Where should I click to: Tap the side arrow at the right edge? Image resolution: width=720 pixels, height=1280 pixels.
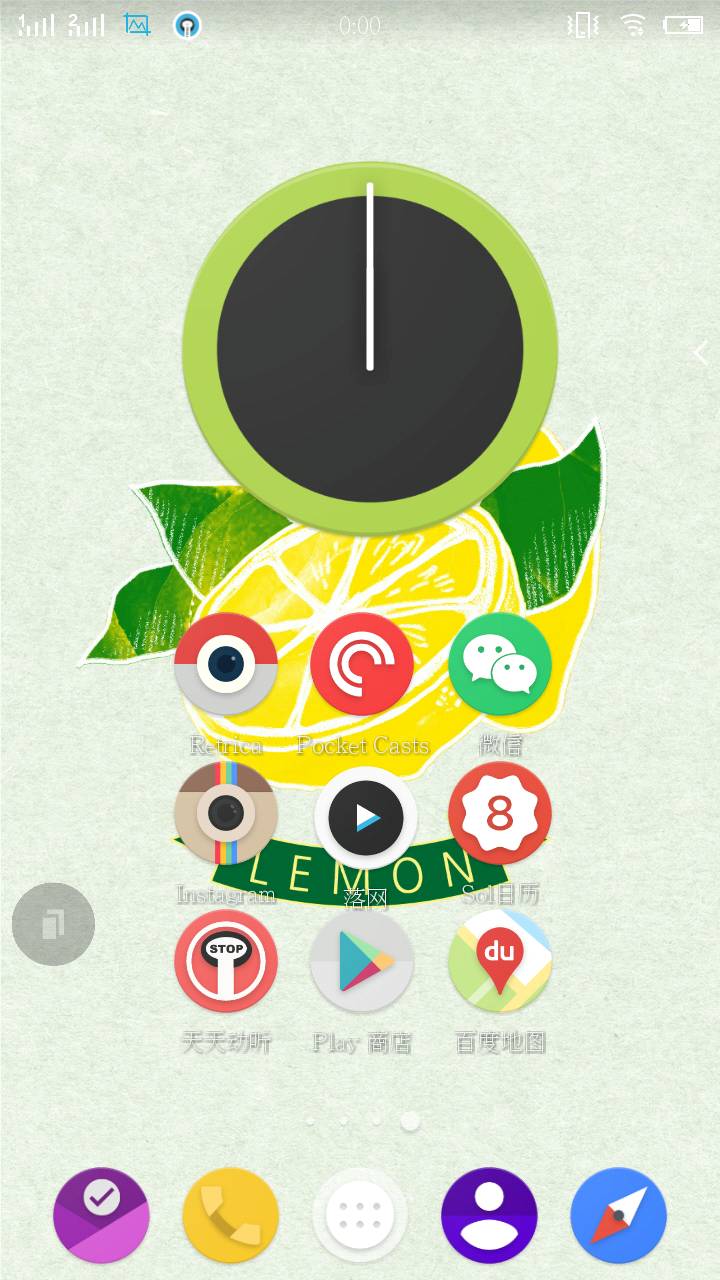[700, 352]
